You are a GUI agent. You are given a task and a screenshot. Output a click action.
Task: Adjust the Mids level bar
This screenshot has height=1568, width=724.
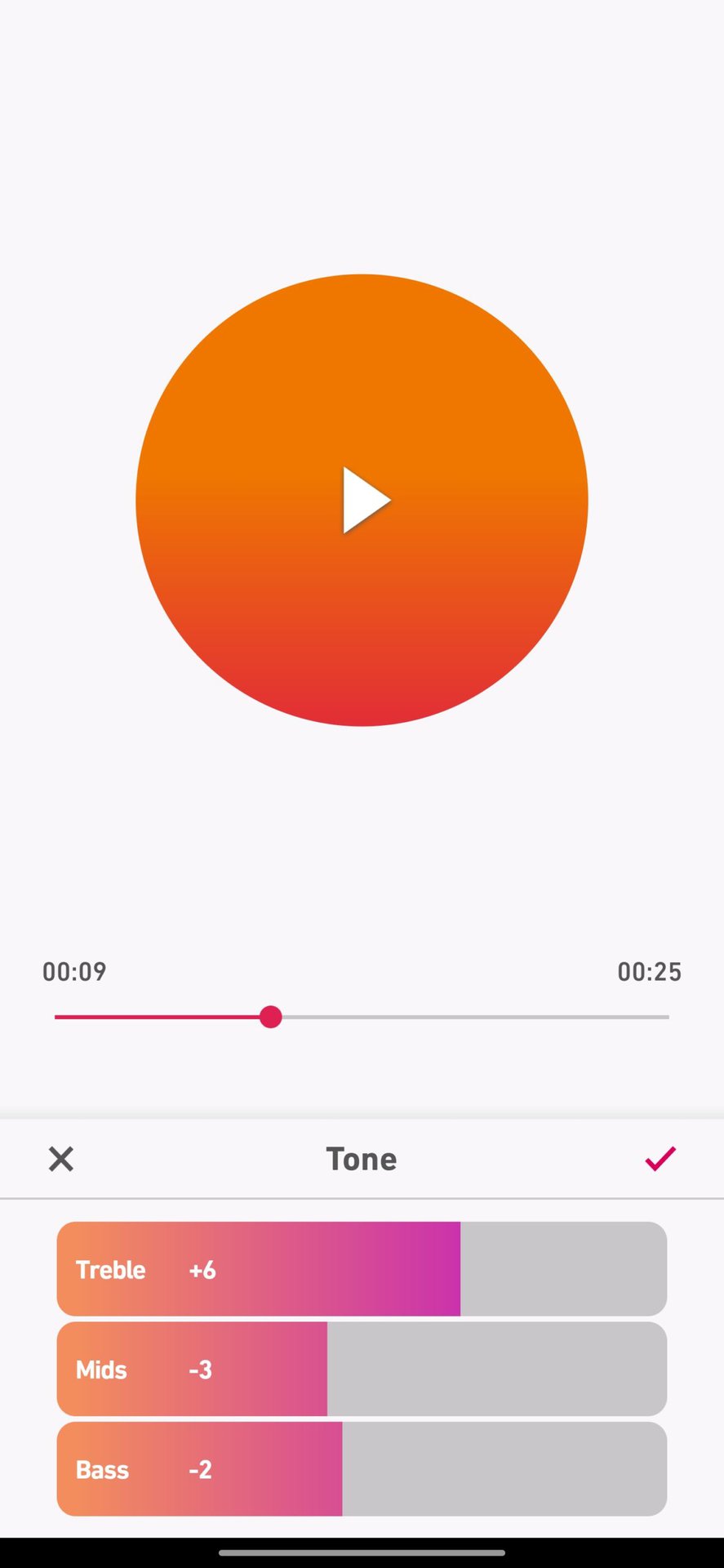362,1369
